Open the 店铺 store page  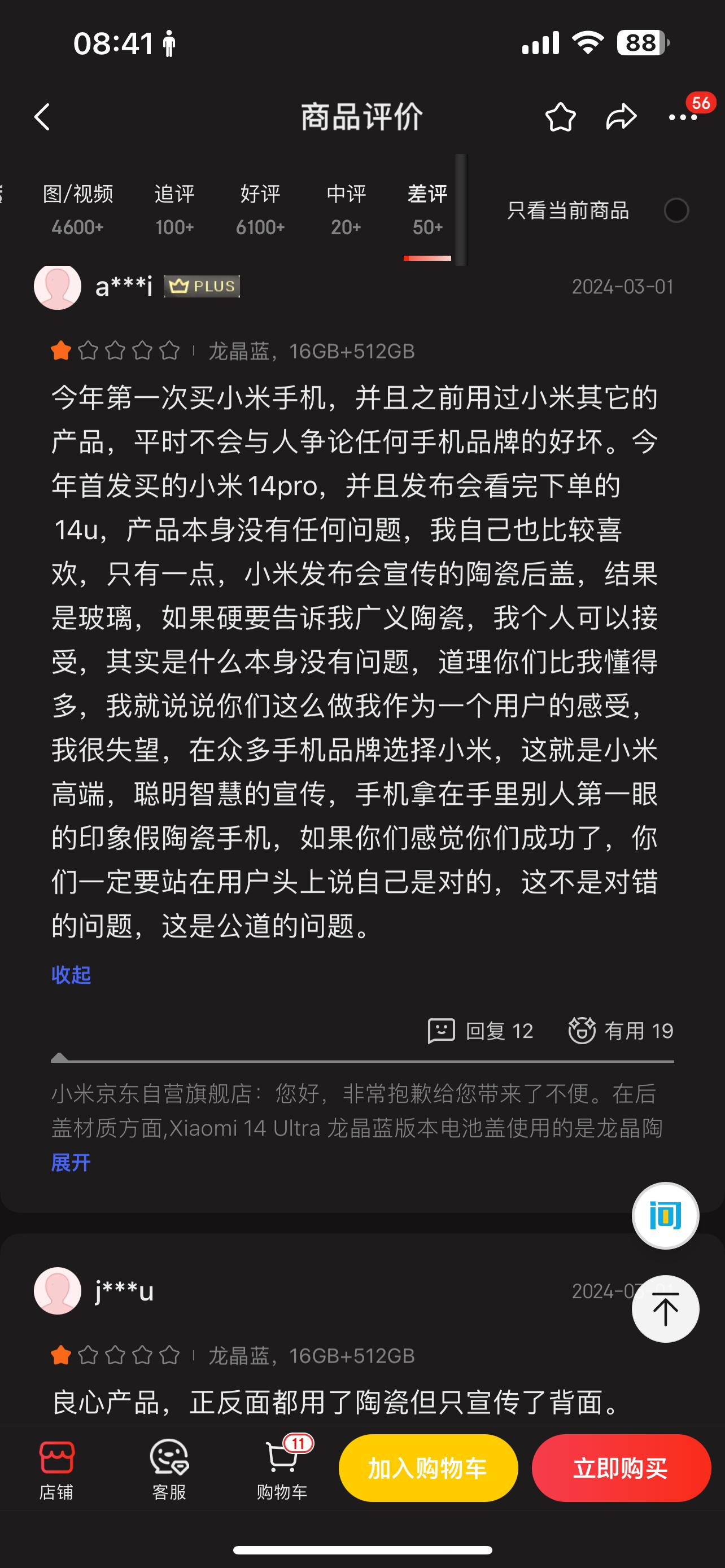(56, 1469)
